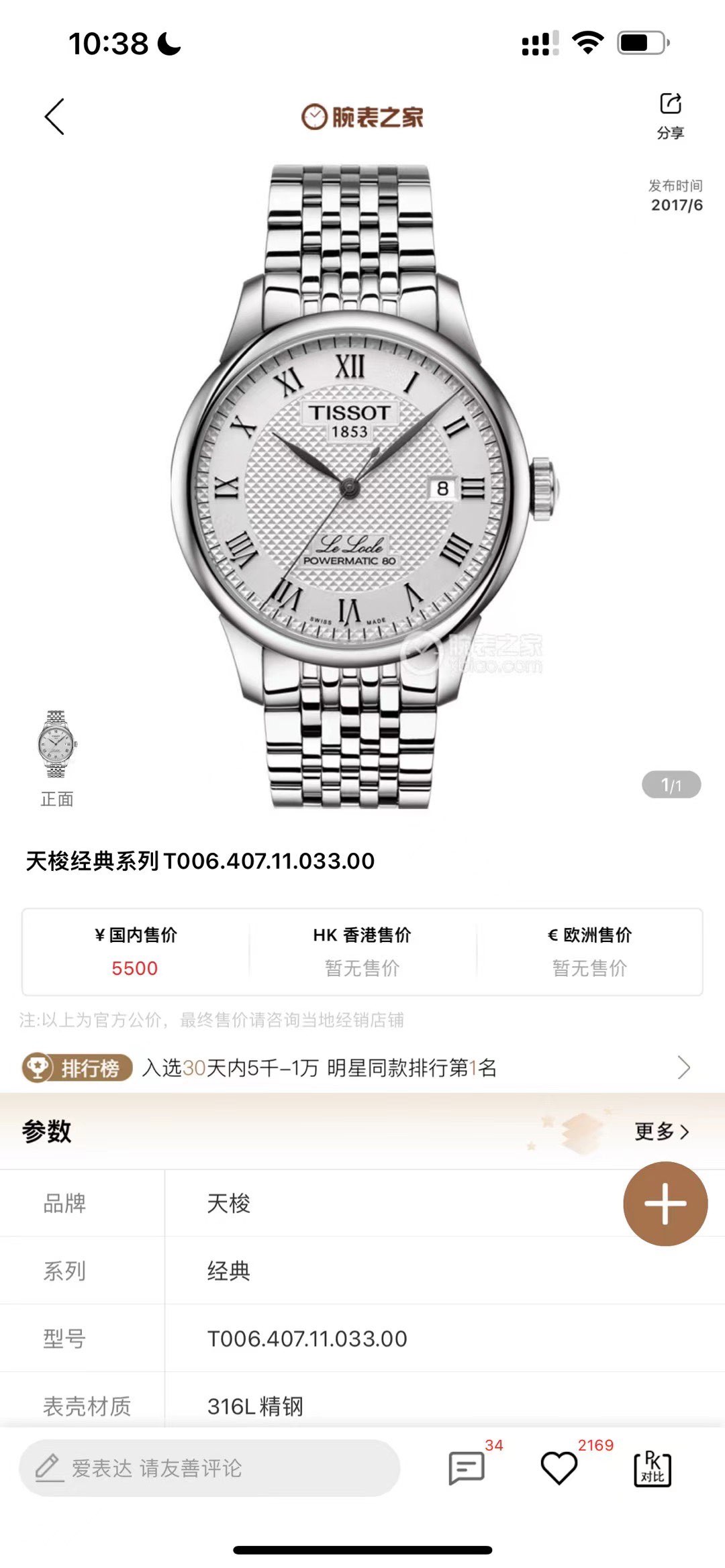Go back with the top-left arrow
725x1568 pixels.
coord(55,117)
